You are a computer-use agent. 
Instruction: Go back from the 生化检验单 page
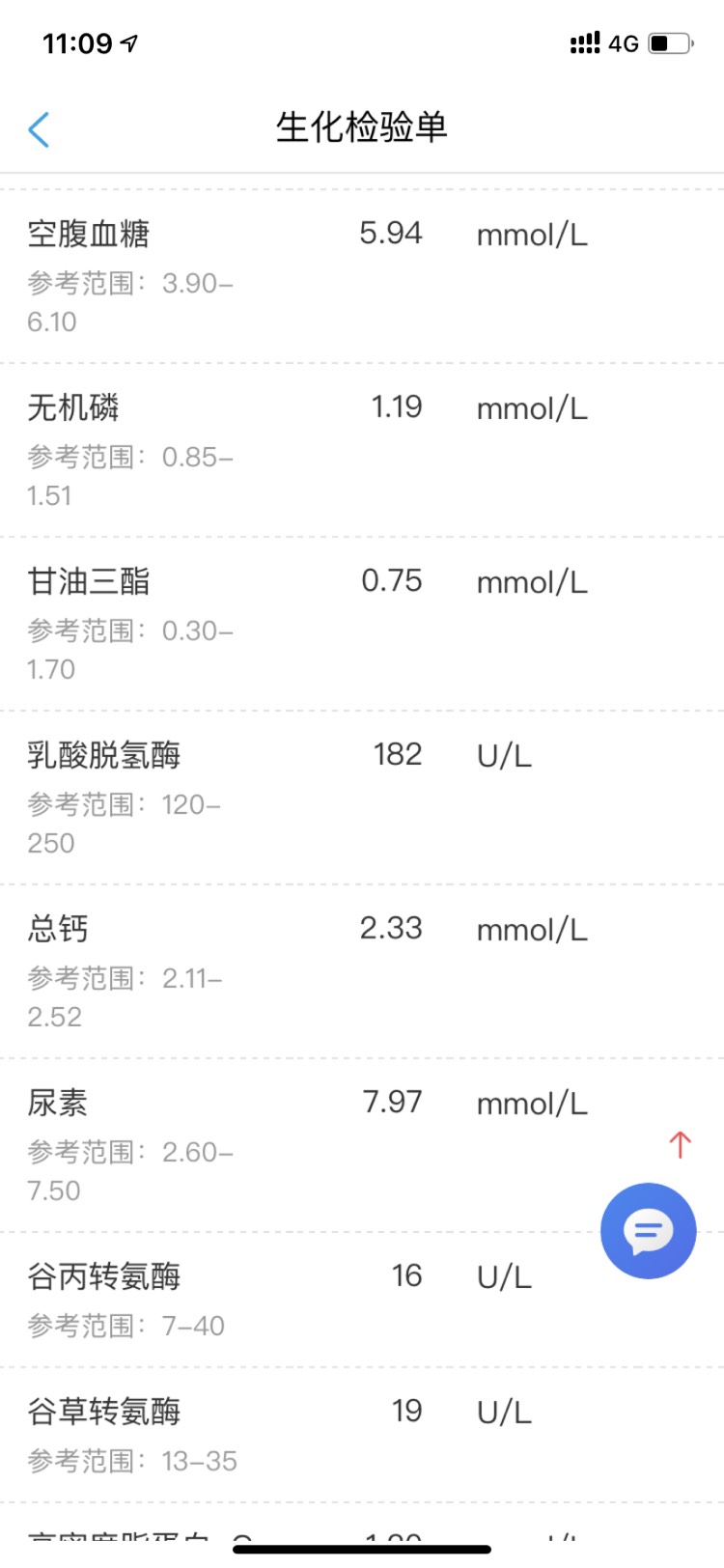[x=39, y=129]
